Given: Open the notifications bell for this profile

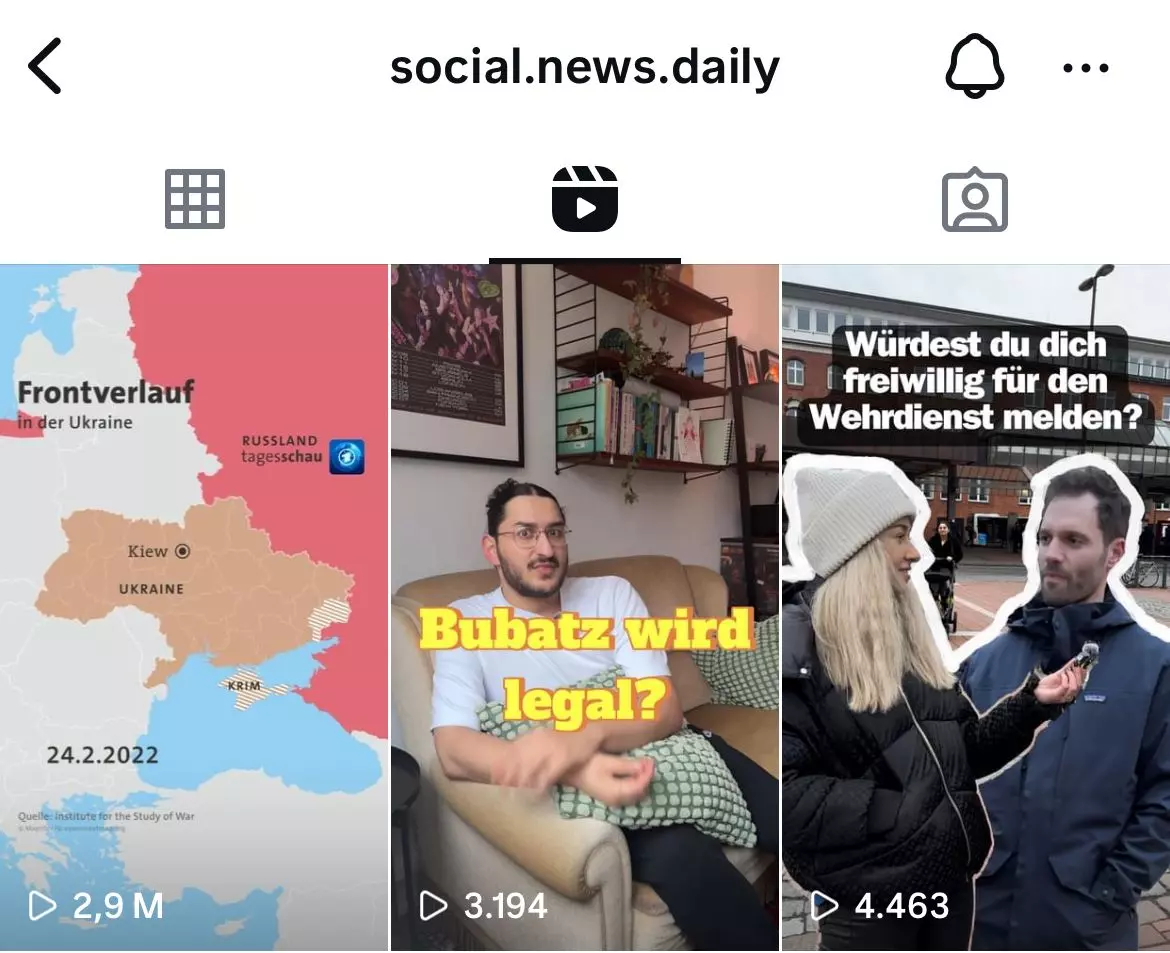Looking at the screenshot, I should (x=974, y=67).
